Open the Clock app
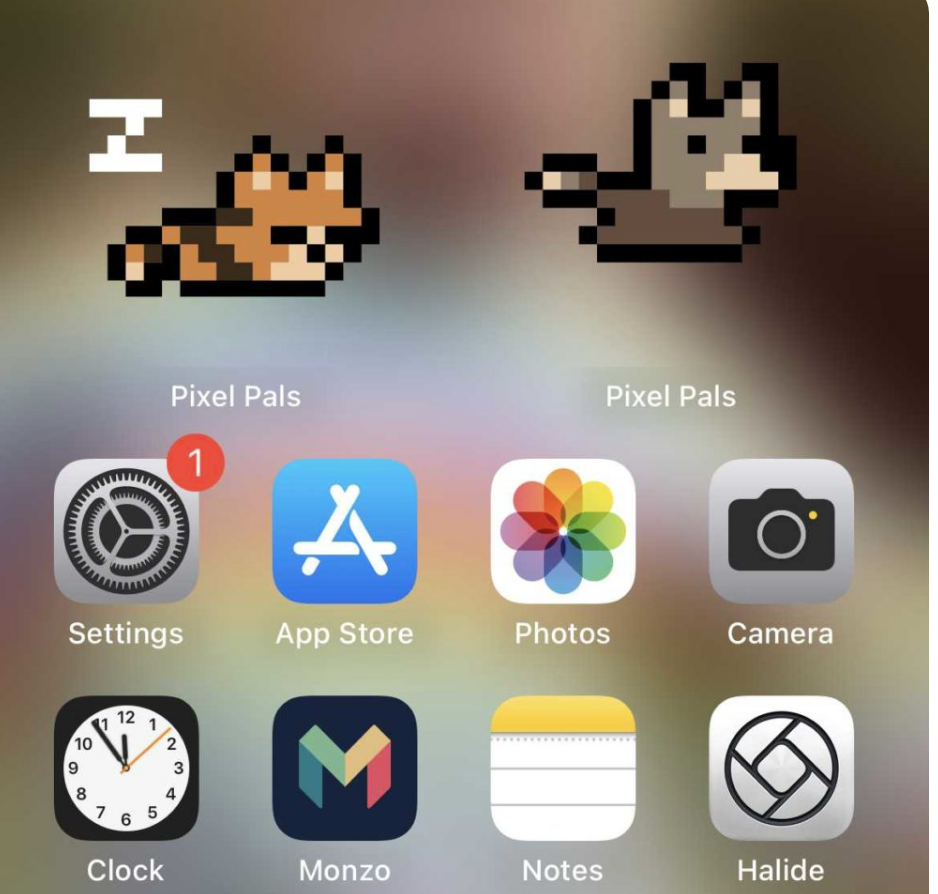Viewport: 938px width, 894px height. 126,768
